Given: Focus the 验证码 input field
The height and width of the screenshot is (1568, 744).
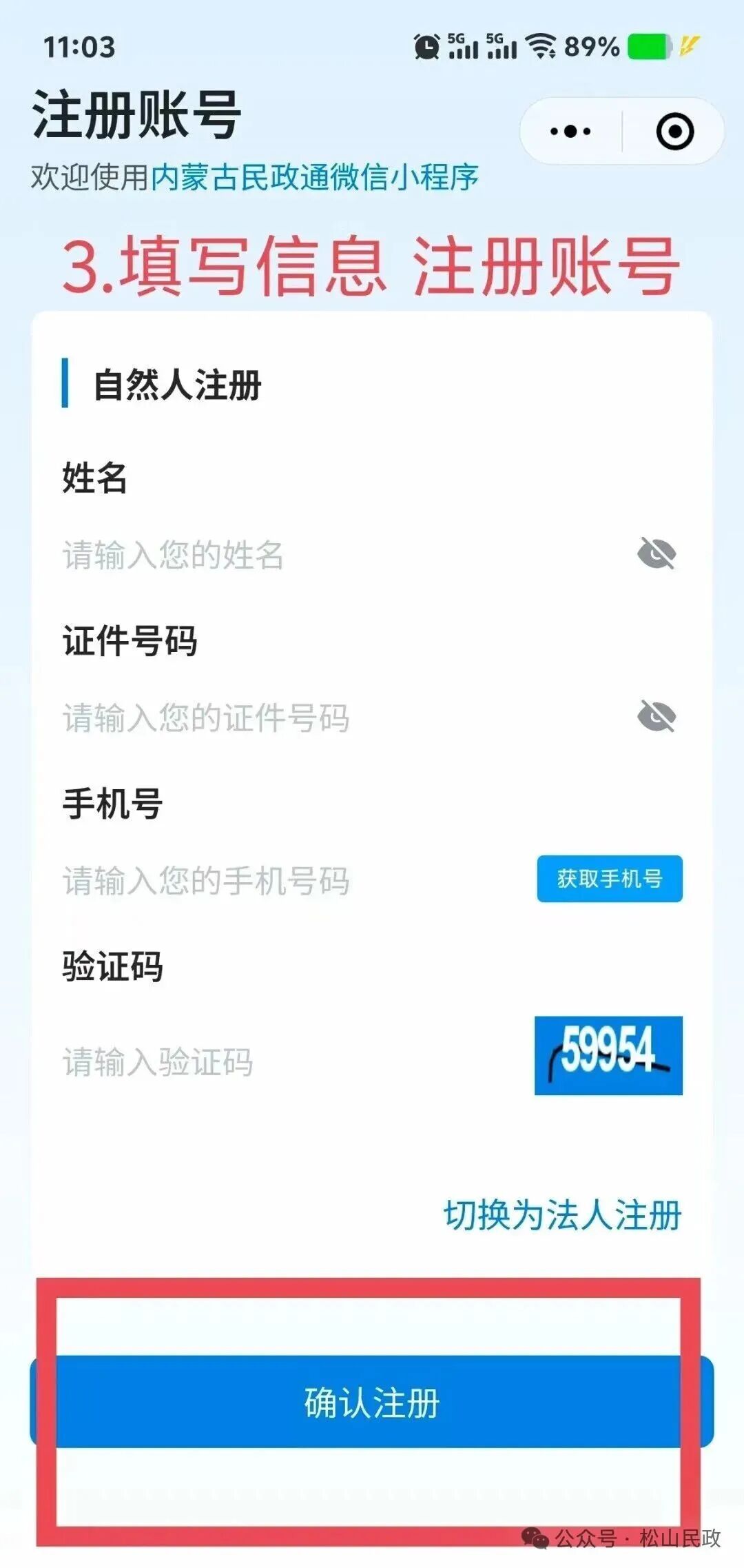Looking at the screenshot, I should 289,1061.
